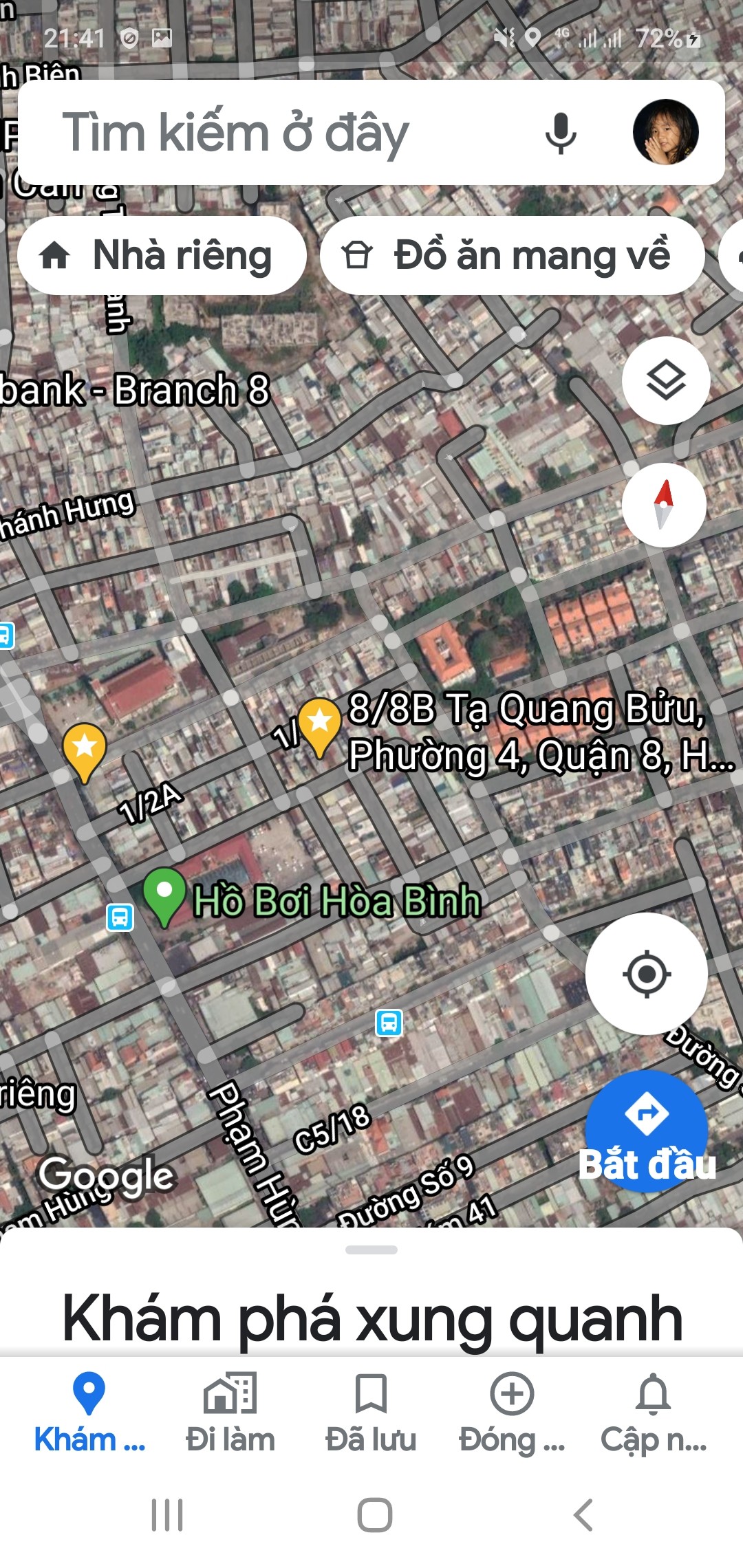
Task: Choose the "Đồ ăn mang về" chip
Action: pyautogui.click(x=512, y=256)
